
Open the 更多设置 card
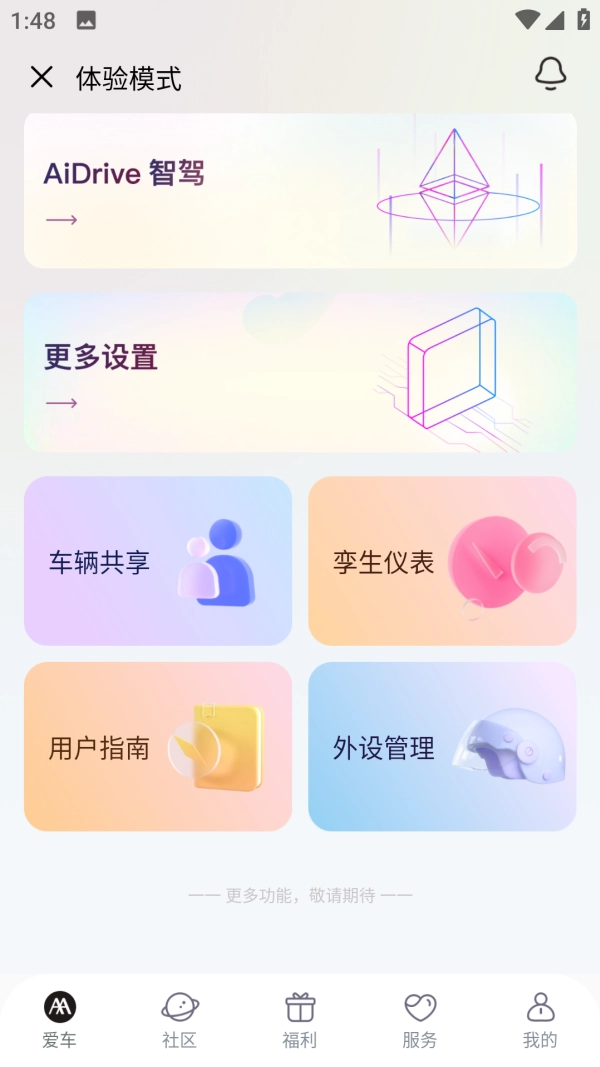coord(300,372)
